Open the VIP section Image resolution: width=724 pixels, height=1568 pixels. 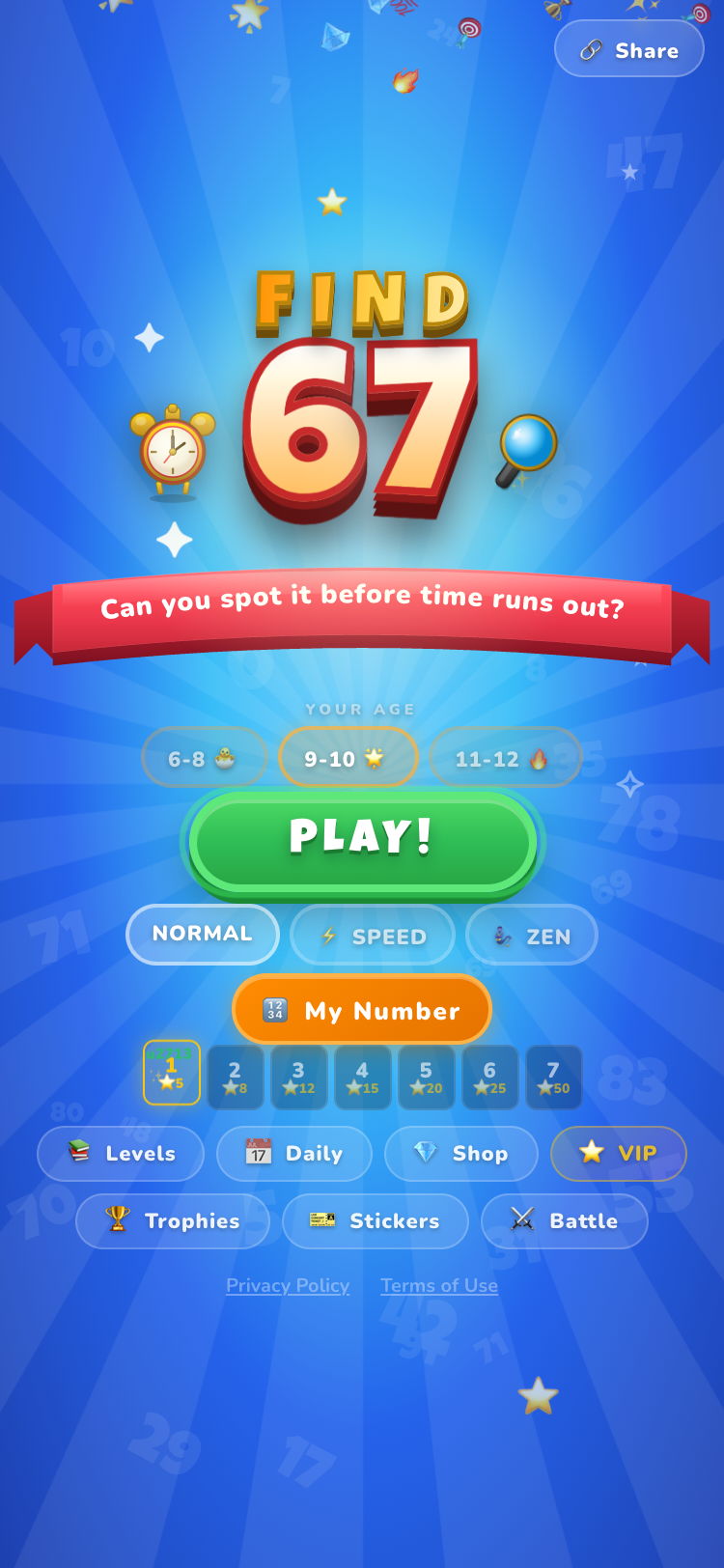618,1153
